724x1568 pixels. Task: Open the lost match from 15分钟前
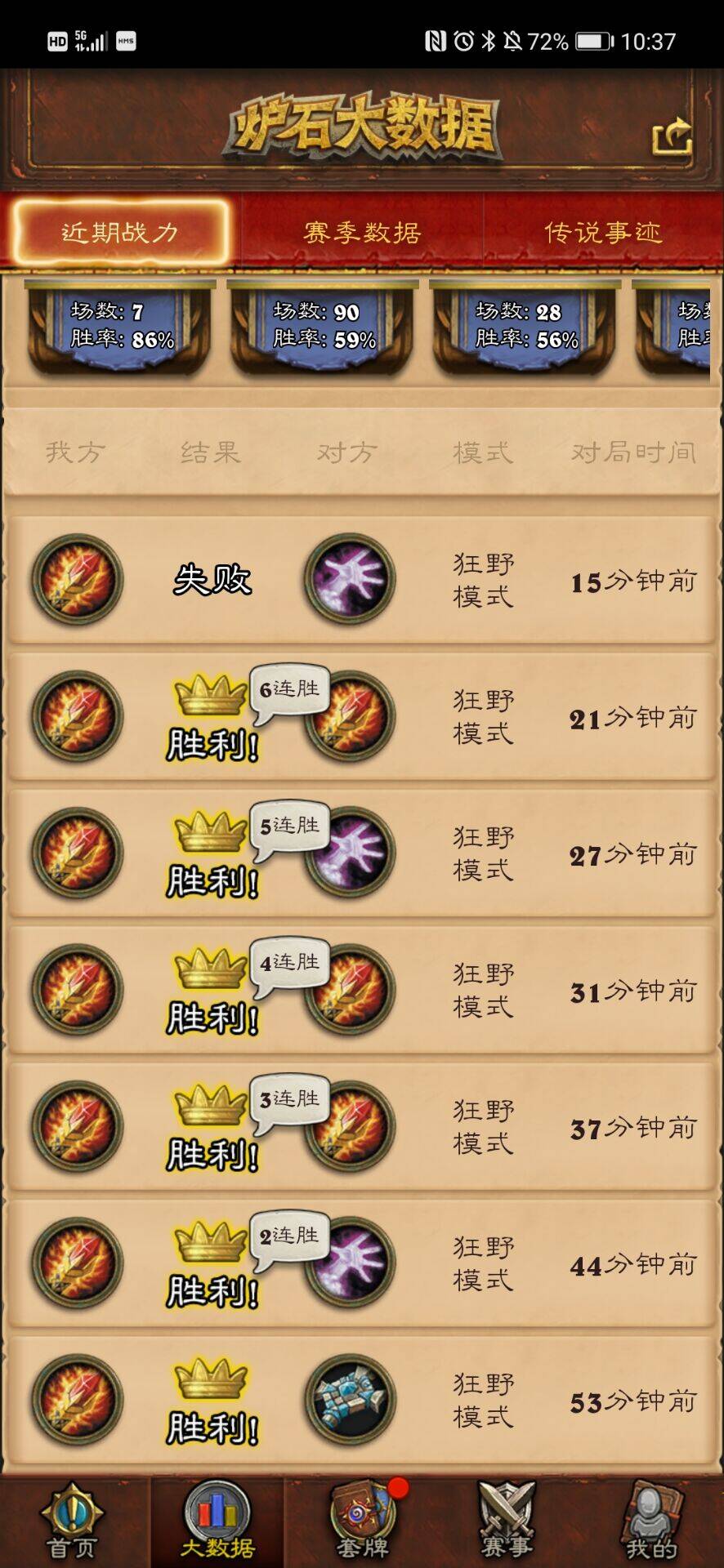pyautogui.click(x=362, y=580)
